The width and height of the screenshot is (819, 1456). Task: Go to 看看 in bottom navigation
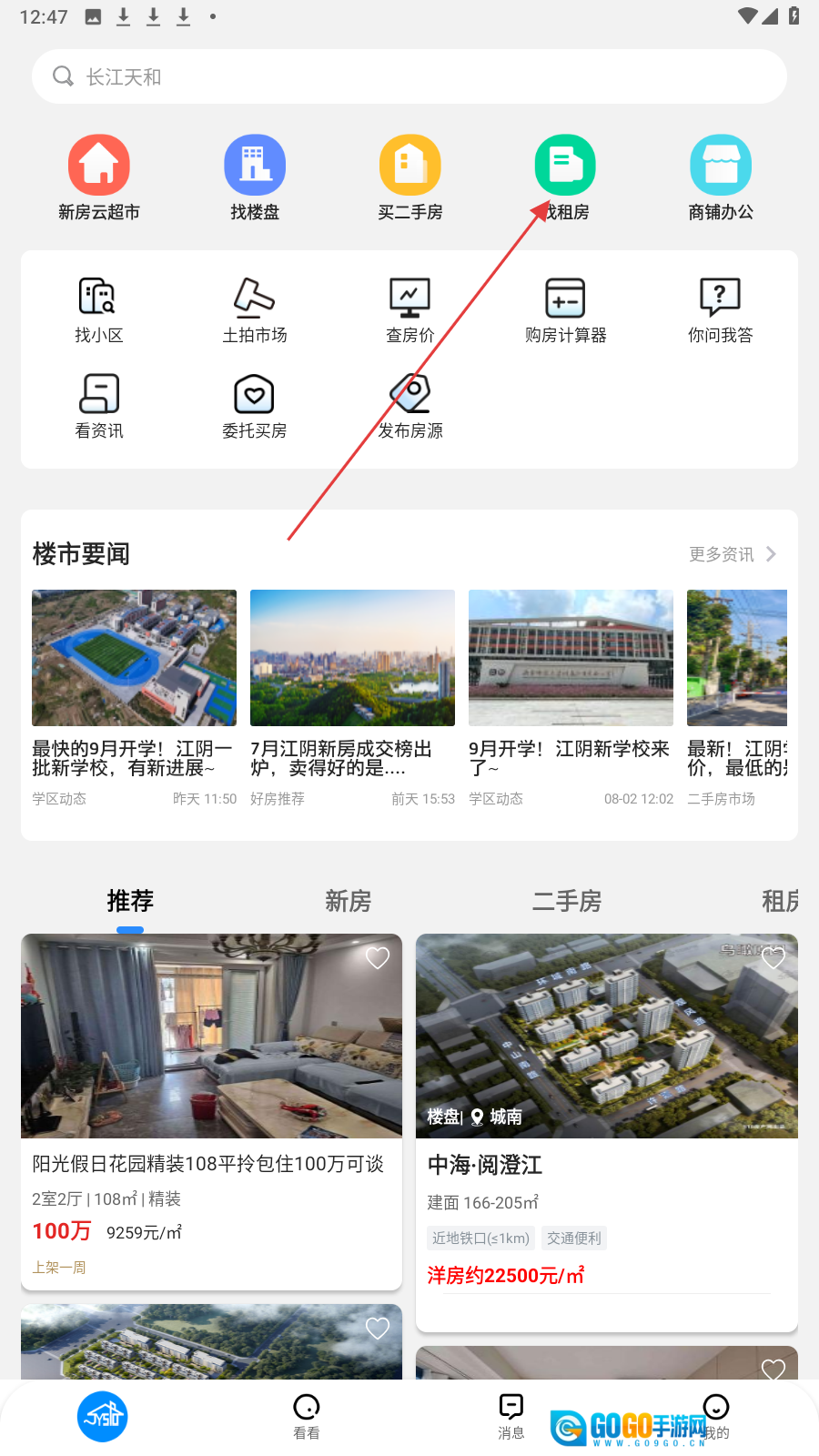pos(307,1416)
